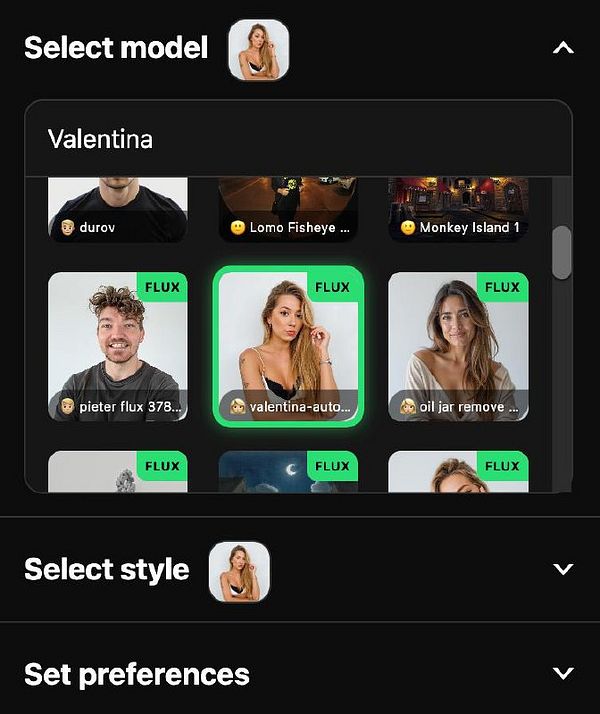Choose the valentina-auto model tile
This screenshot has width=600, height=714.
[x=288, y=346]
